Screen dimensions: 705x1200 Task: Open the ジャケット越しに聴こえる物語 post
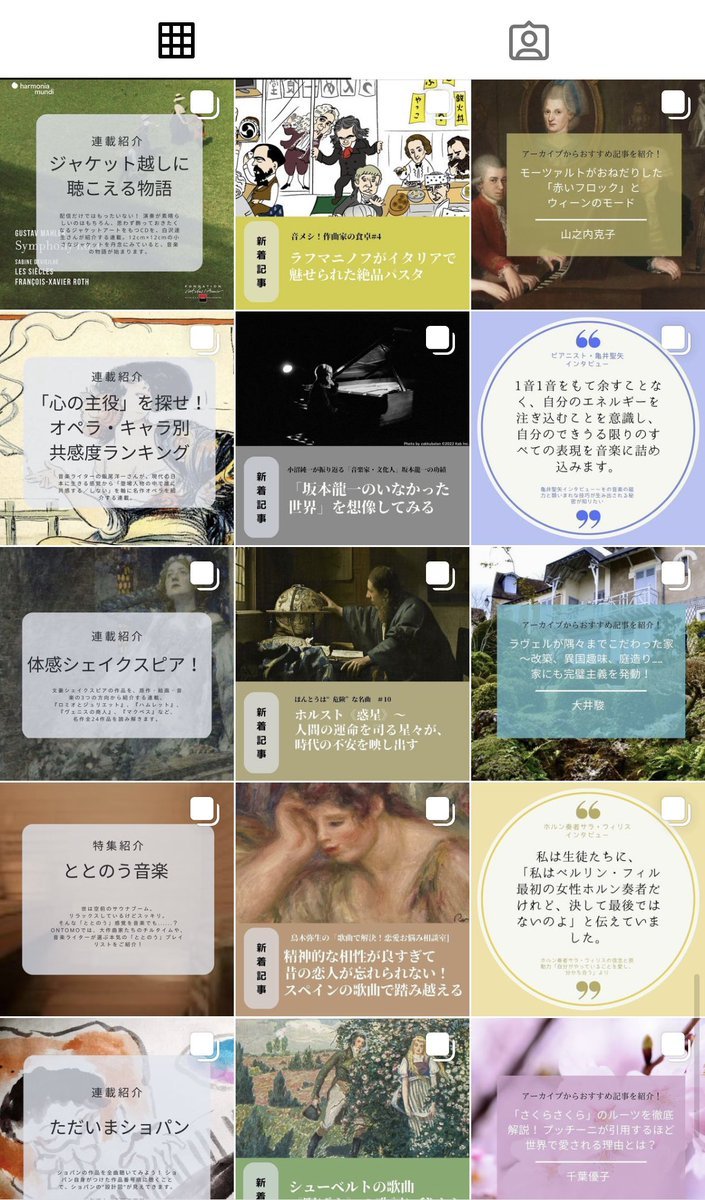point(116,194)
